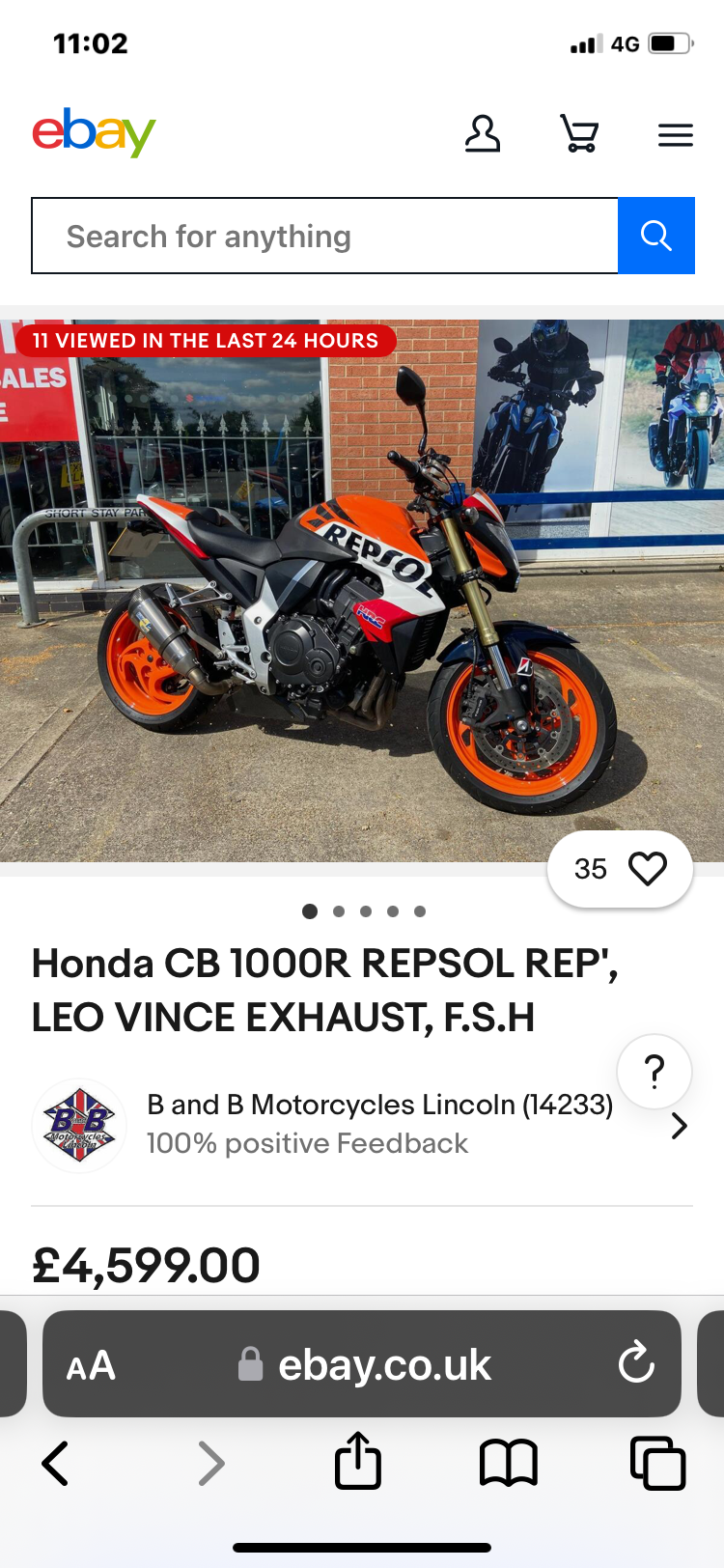
Task: Open the AA reader options
Action: (x=91, y=1365)
